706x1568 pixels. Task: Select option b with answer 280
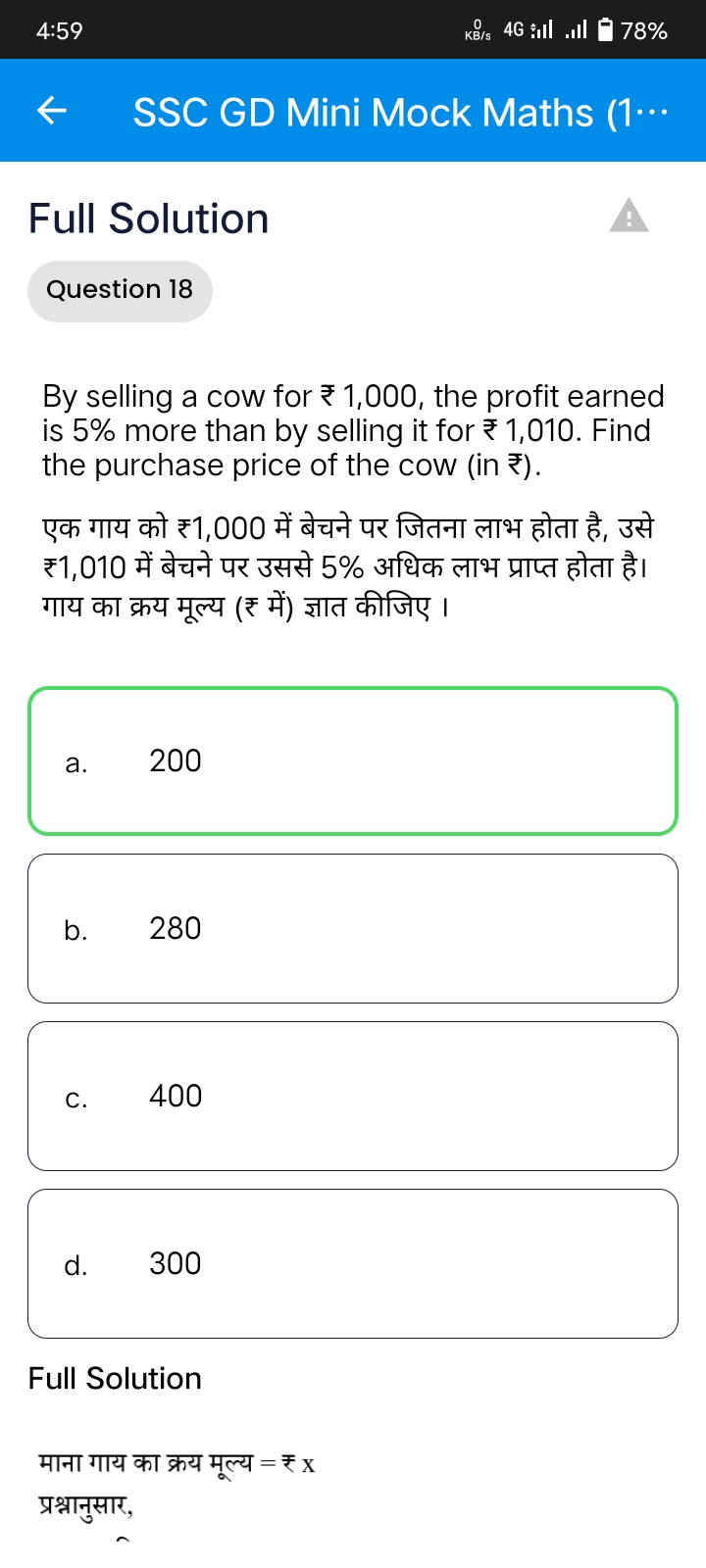353,929
